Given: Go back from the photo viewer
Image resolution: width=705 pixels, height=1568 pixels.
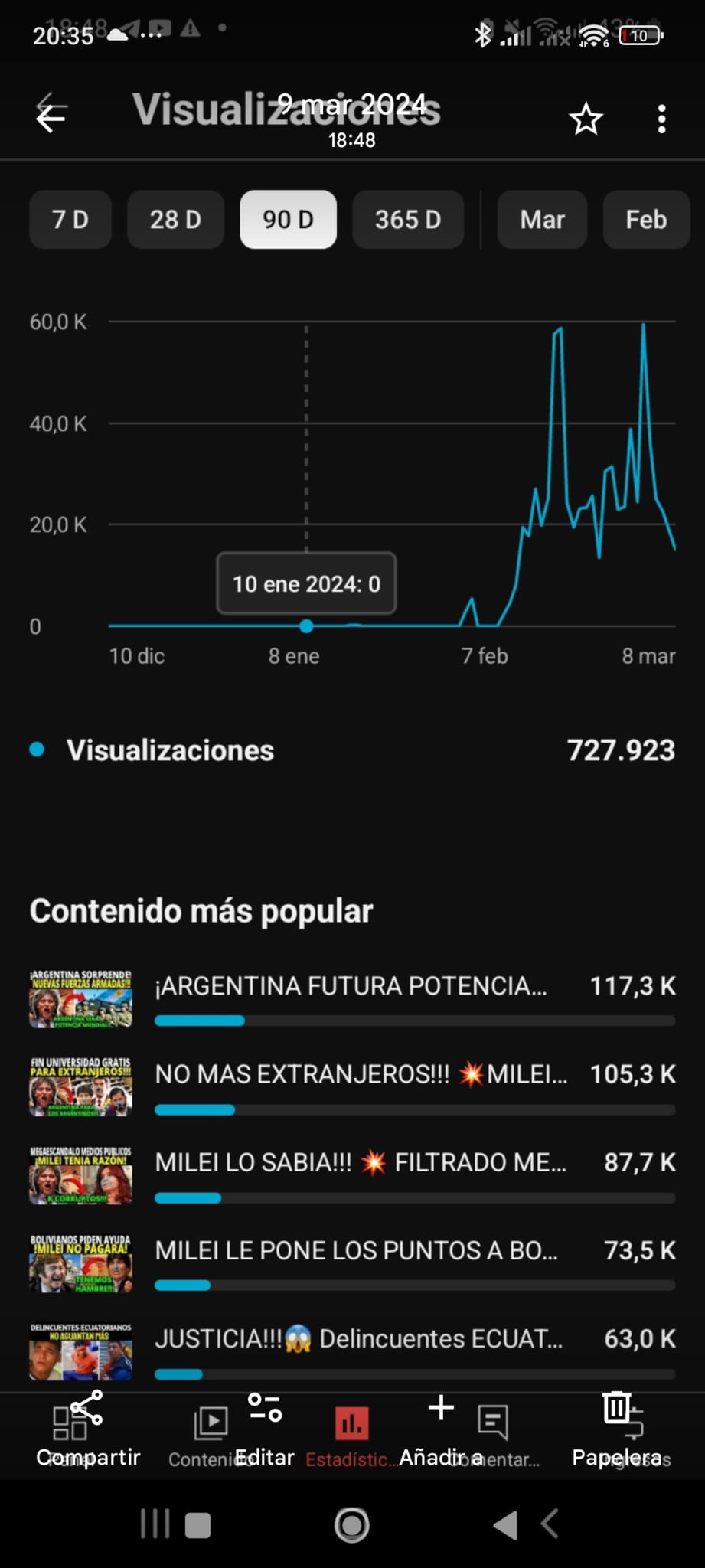Looking at the screenshot, I should (51, 118).
